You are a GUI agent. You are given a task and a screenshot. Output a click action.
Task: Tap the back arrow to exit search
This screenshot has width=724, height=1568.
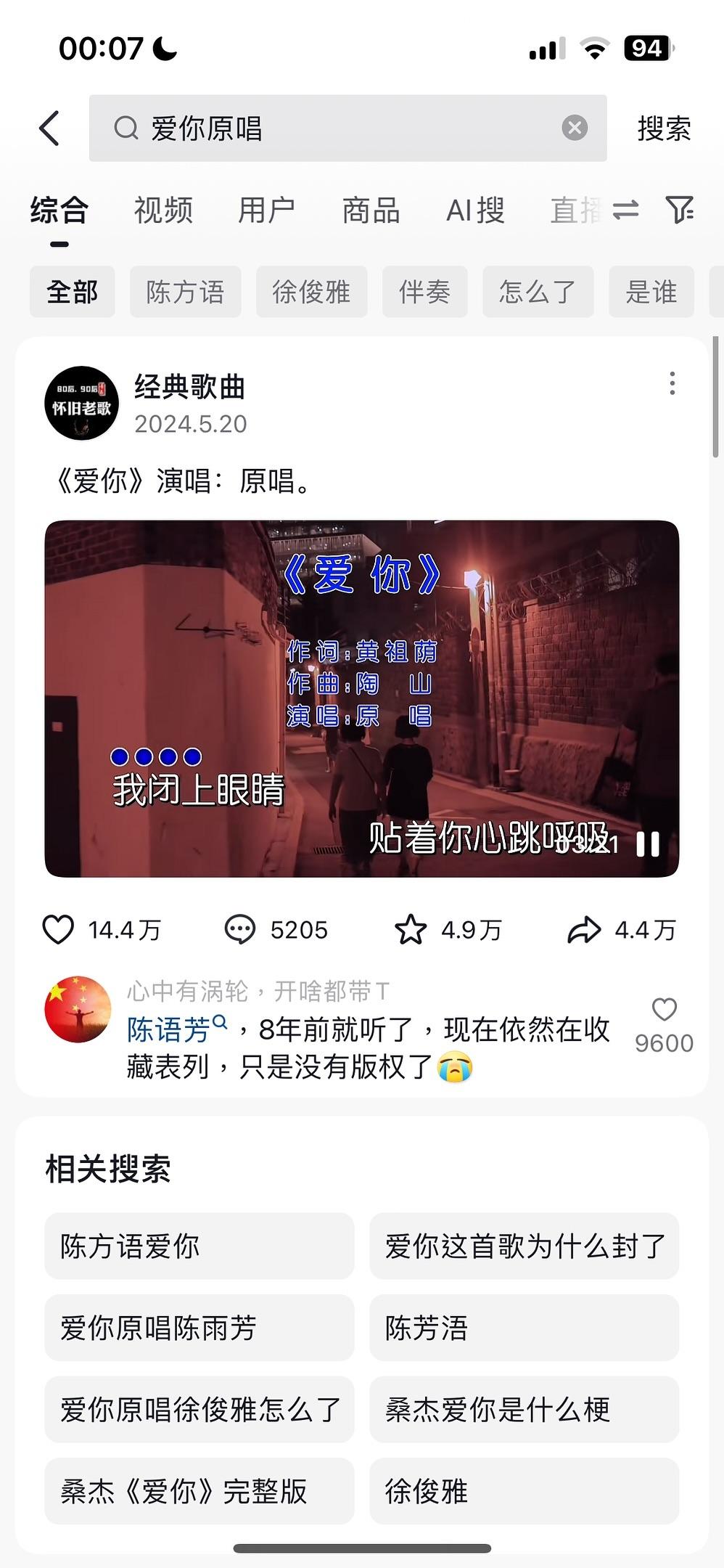click(x=49, y=127)
